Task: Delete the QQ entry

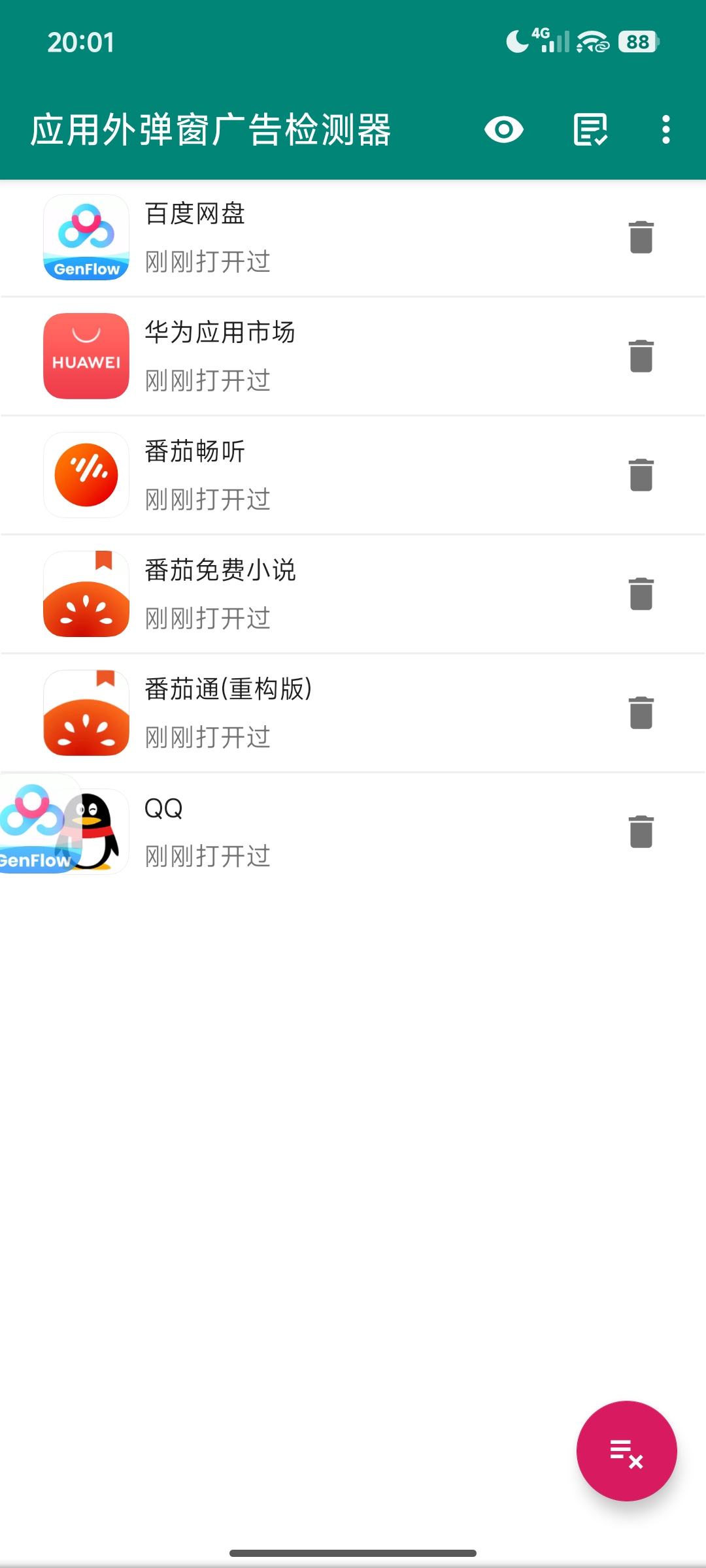Action: click(641, 832)
